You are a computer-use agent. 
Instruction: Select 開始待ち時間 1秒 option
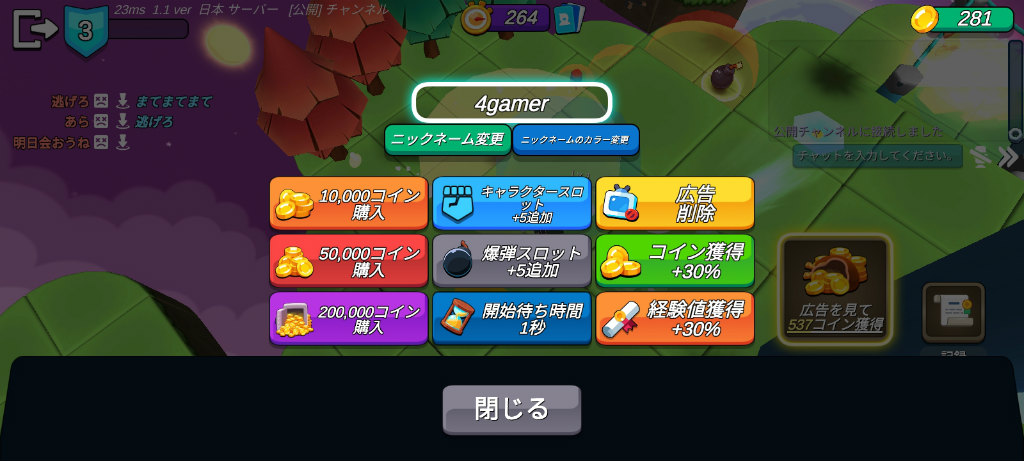[511, 318]
